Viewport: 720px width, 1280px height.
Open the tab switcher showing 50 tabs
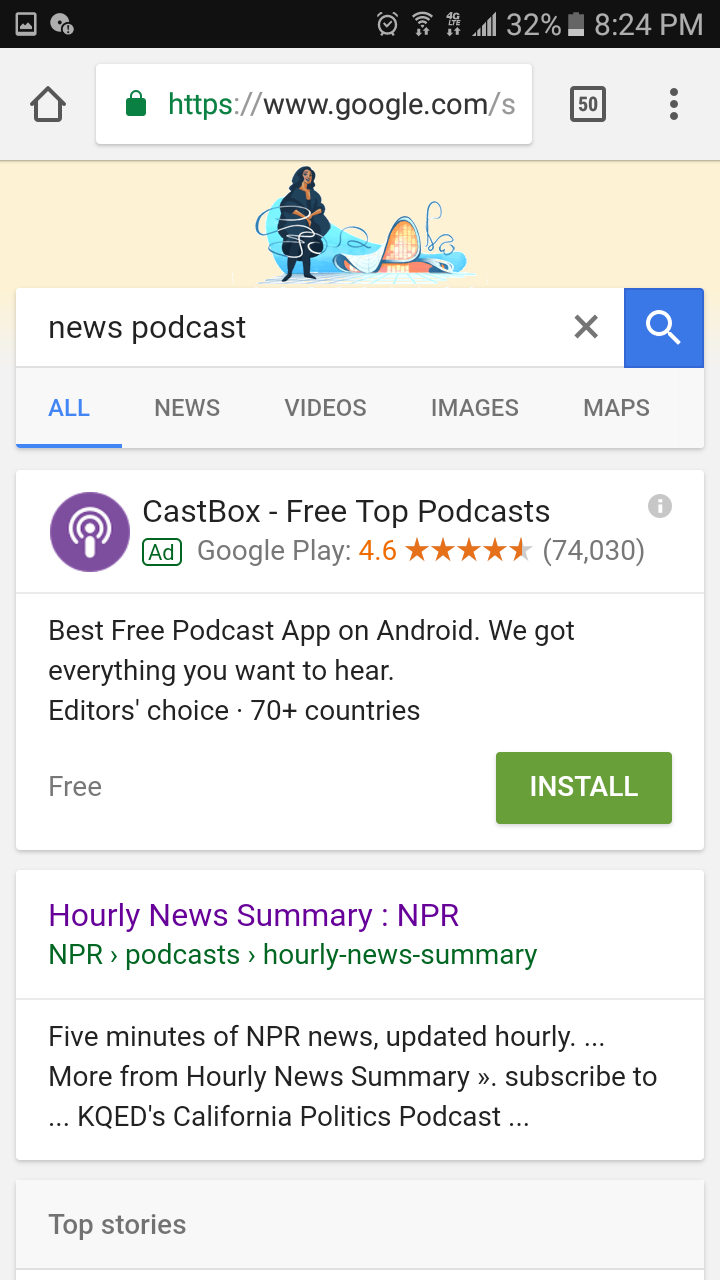click(x=587, y=104)
